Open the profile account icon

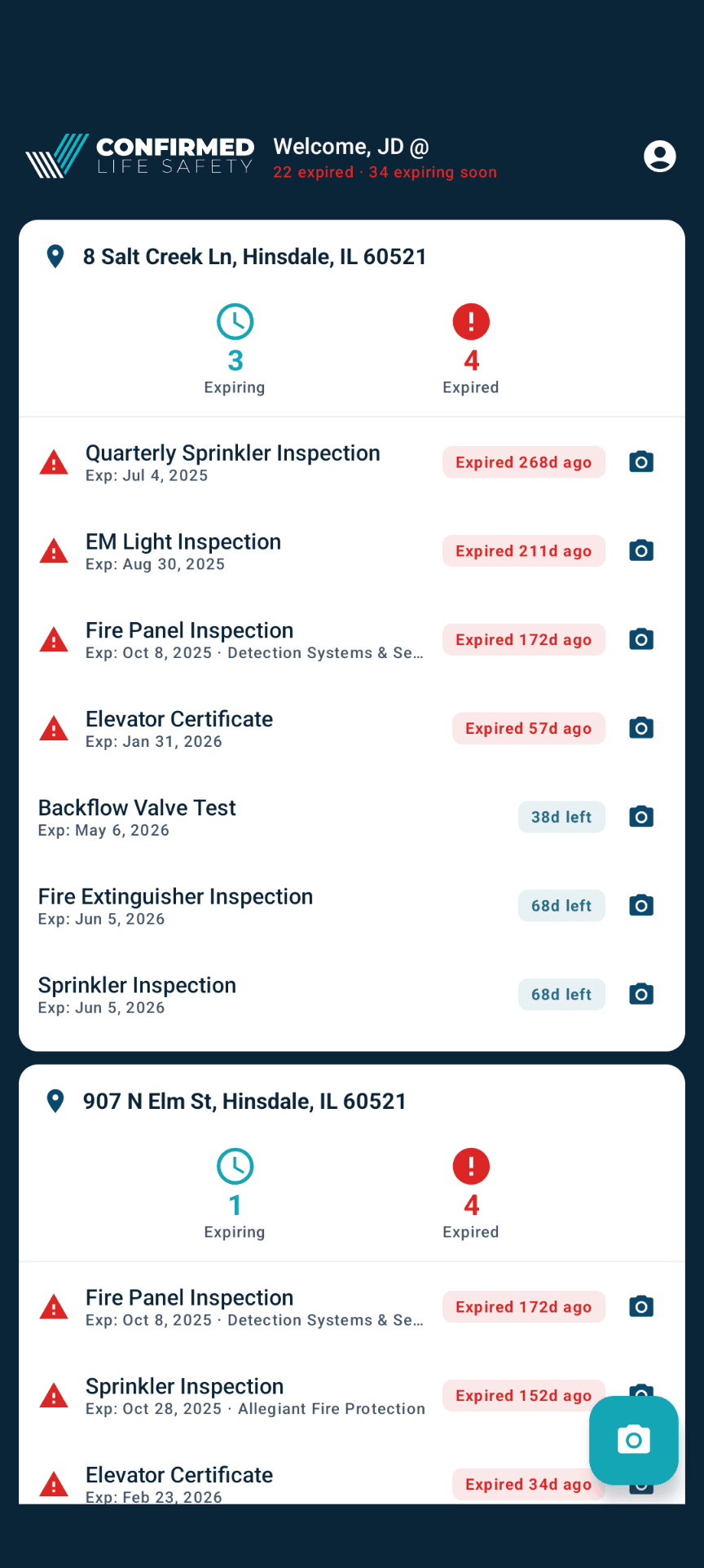coord(659,157)
